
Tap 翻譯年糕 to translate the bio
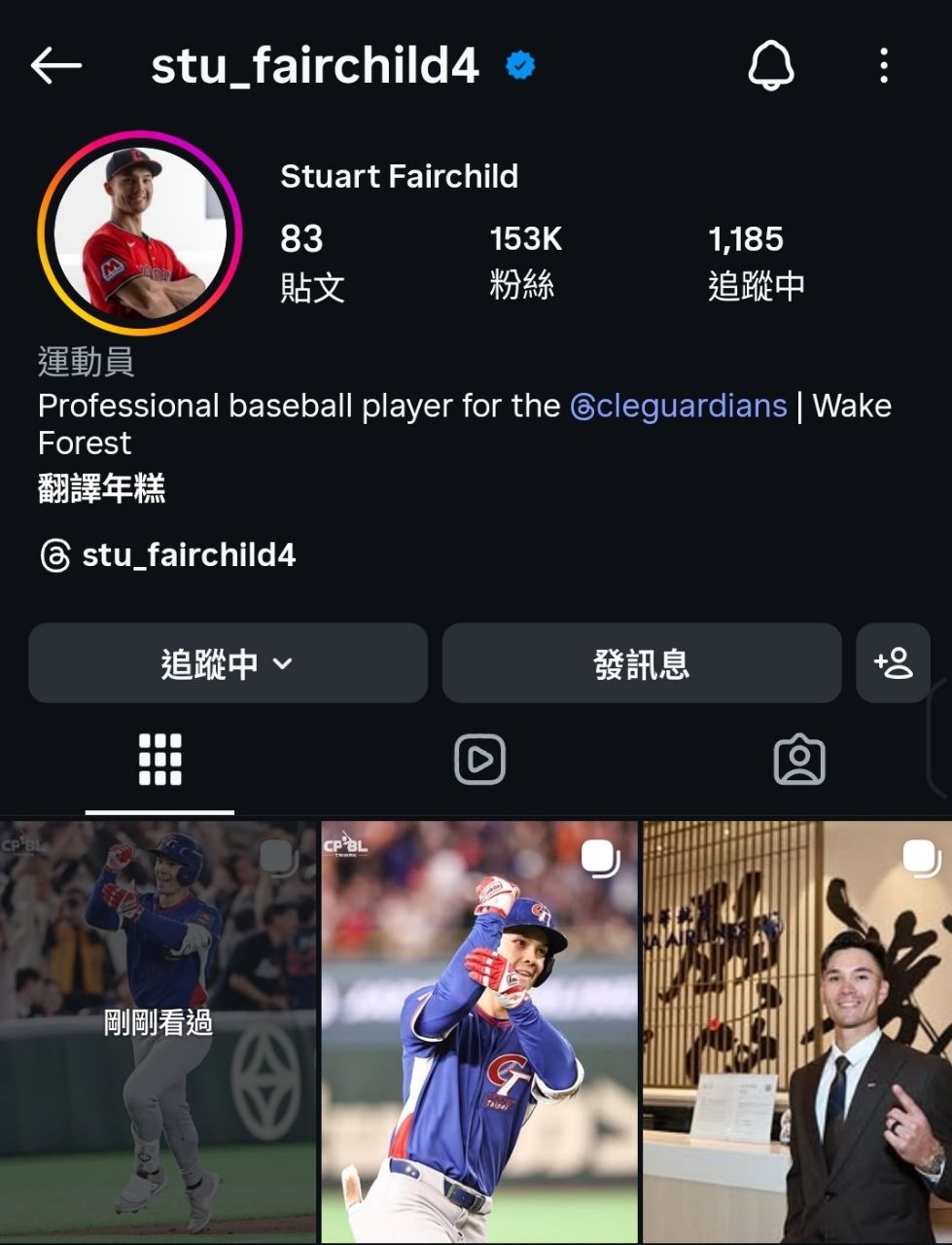coord(101,488)
